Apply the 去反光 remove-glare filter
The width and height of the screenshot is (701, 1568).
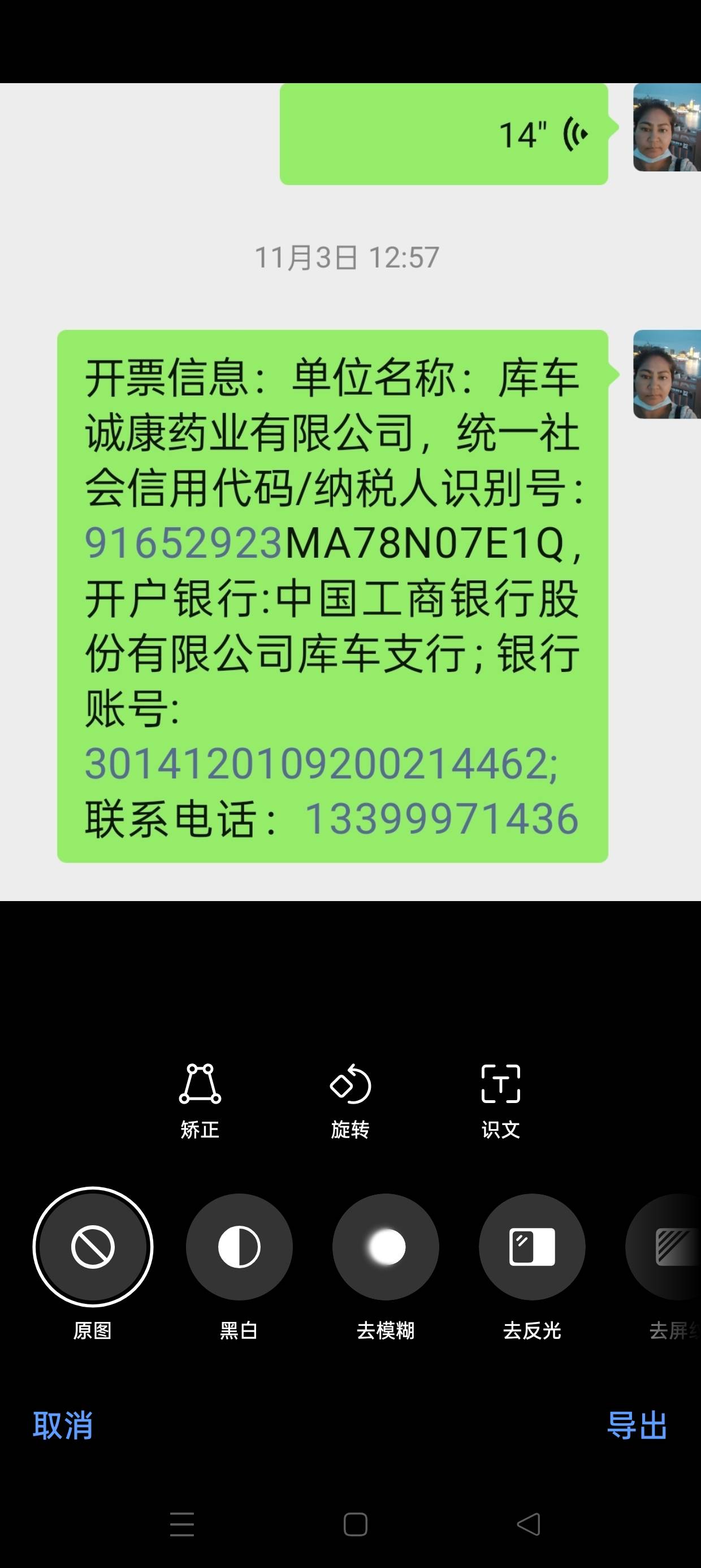(532, 1247)
